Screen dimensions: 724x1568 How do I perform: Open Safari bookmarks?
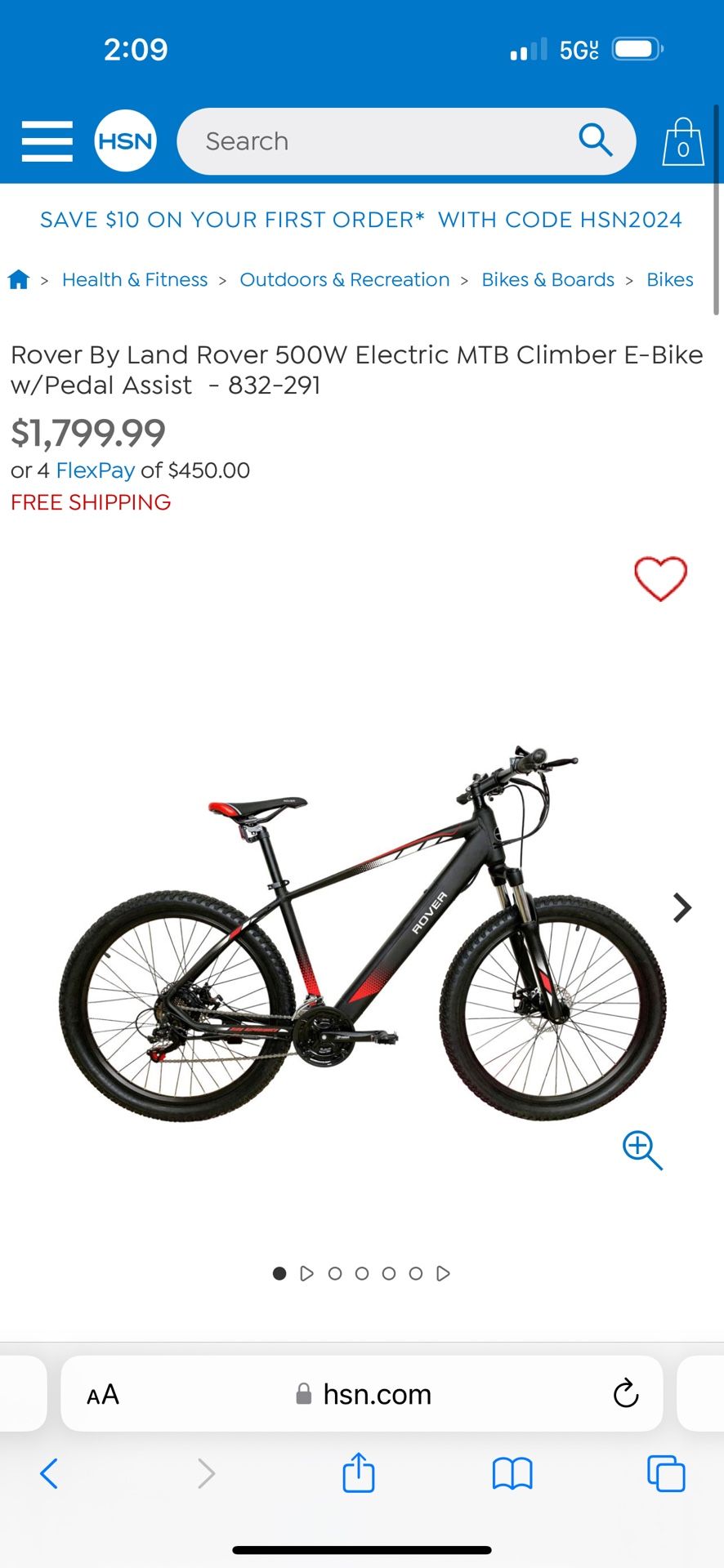click(512, 1474)
